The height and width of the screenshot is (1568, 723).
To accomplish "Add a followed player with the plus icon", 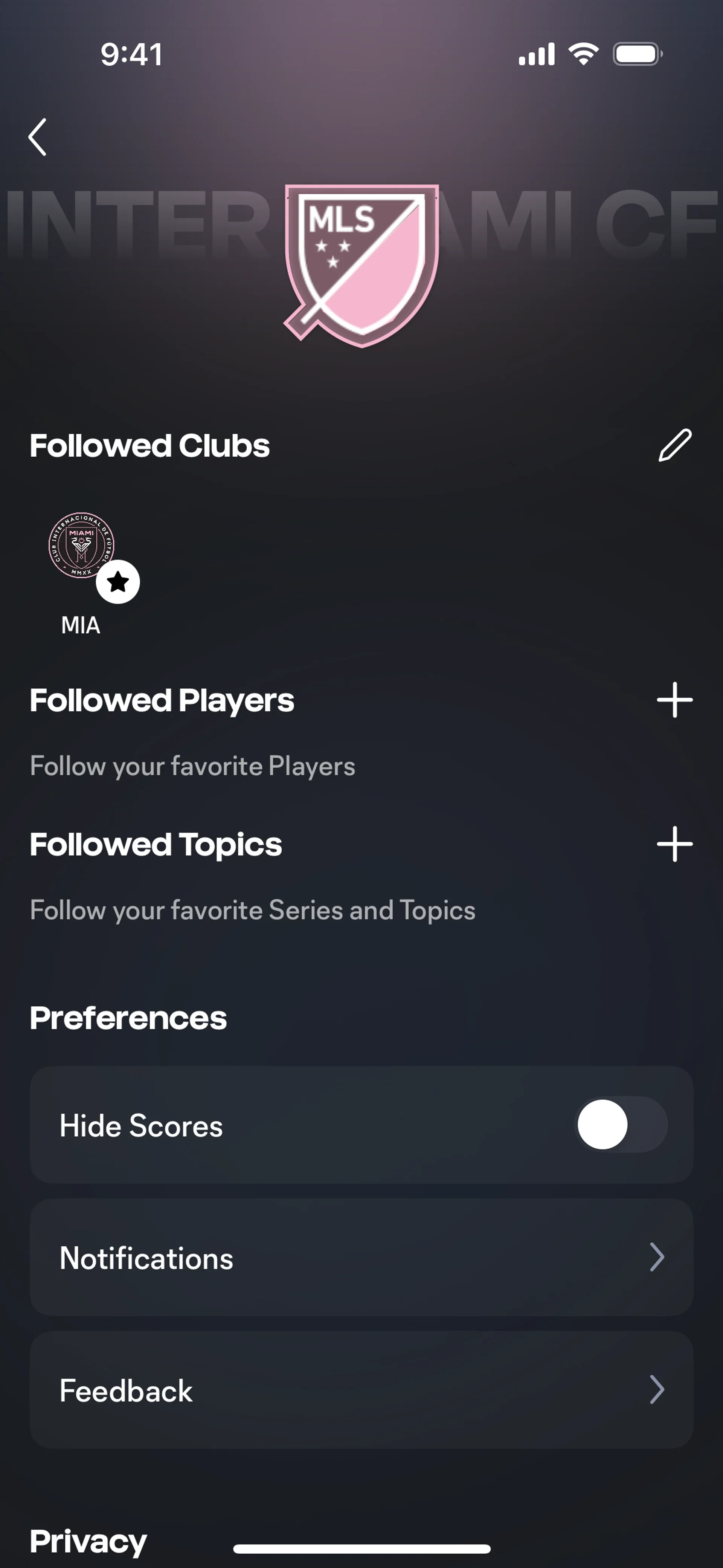I will pyautogui.click(x=674, y=700).
